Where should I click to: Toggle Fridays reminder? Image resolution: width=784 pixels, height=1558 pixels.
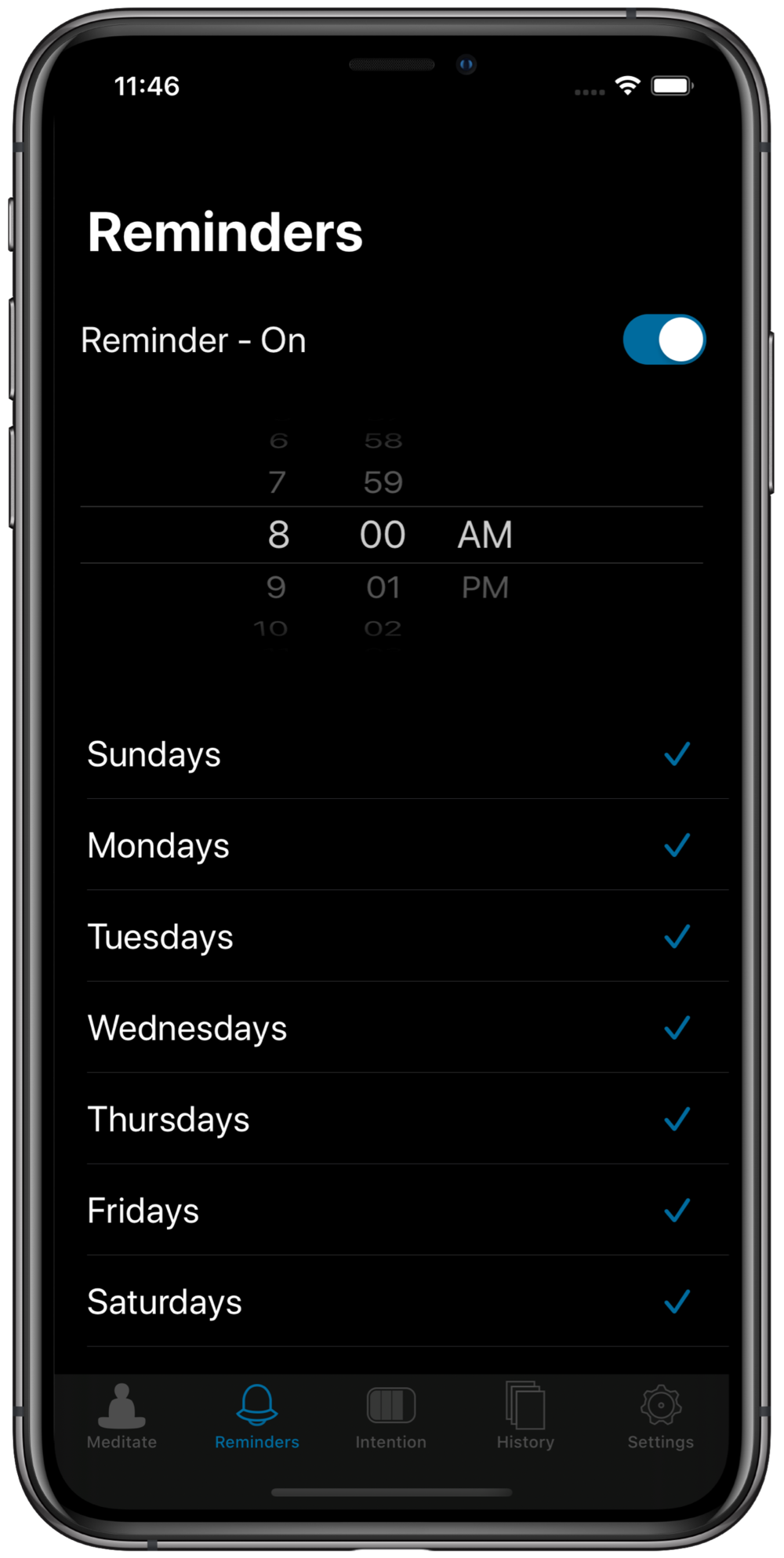tap(408, 1210)
